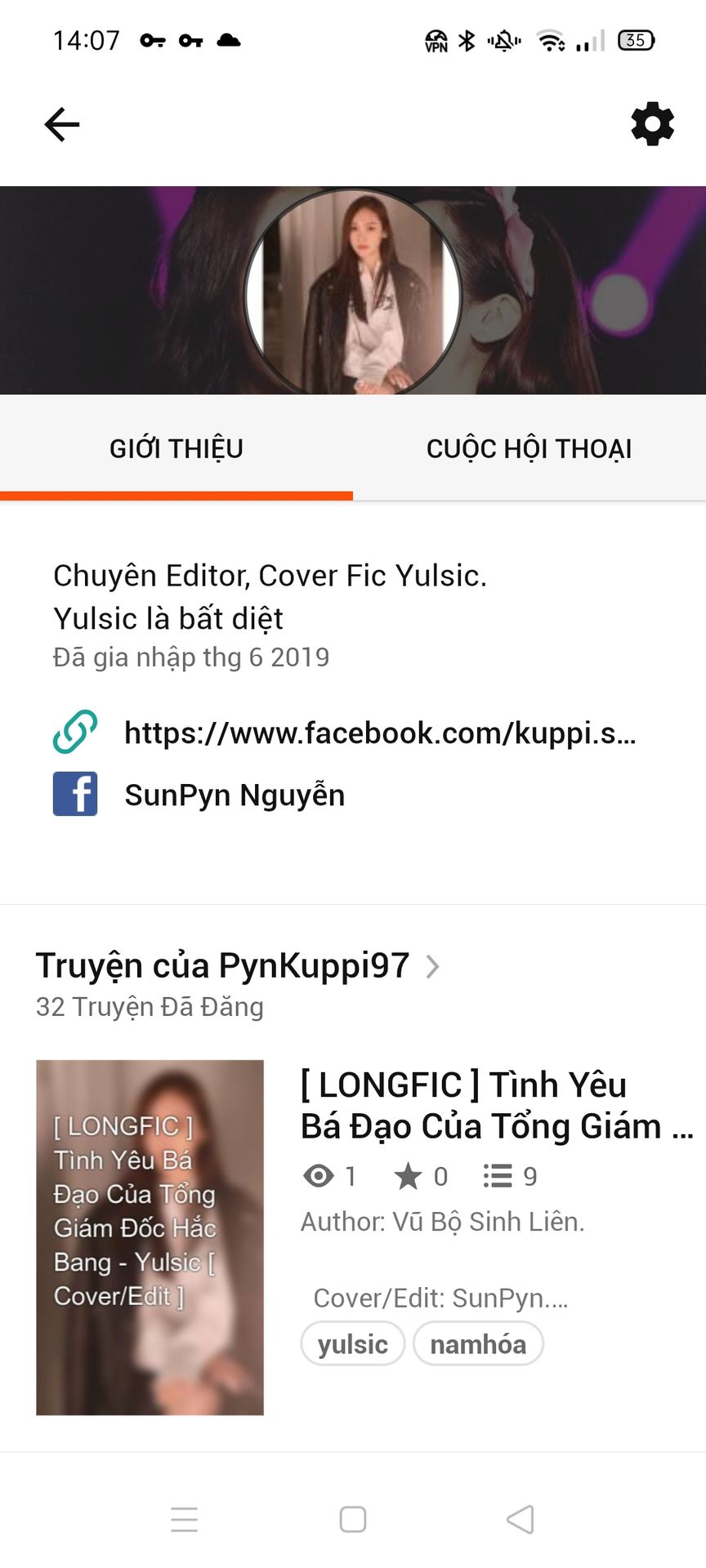The height and width of the screenshot is (1568, 706).
Task: Go back using the arrow icon
Action: [62, 125]
